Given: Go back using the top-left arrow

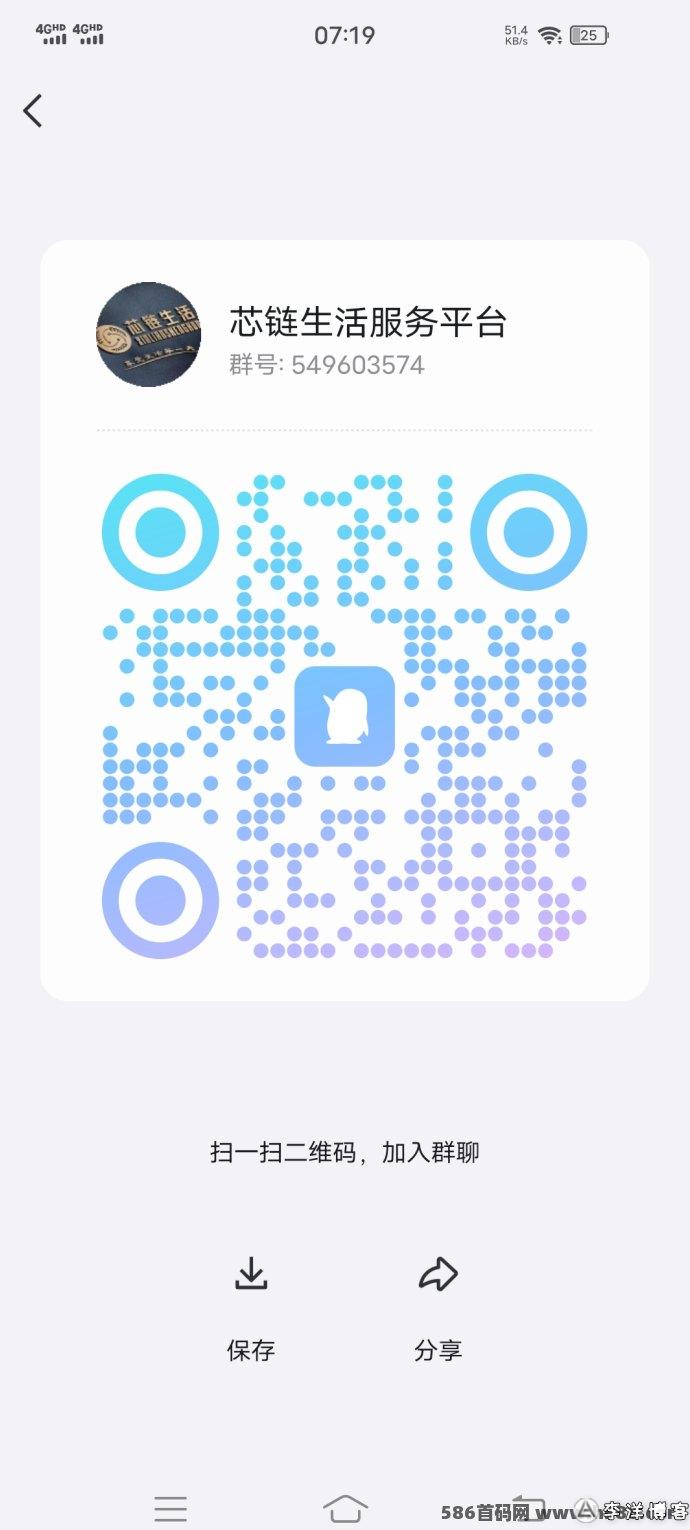Looking at the screenshot, I should pyautogui.click(x=33, y=111).
